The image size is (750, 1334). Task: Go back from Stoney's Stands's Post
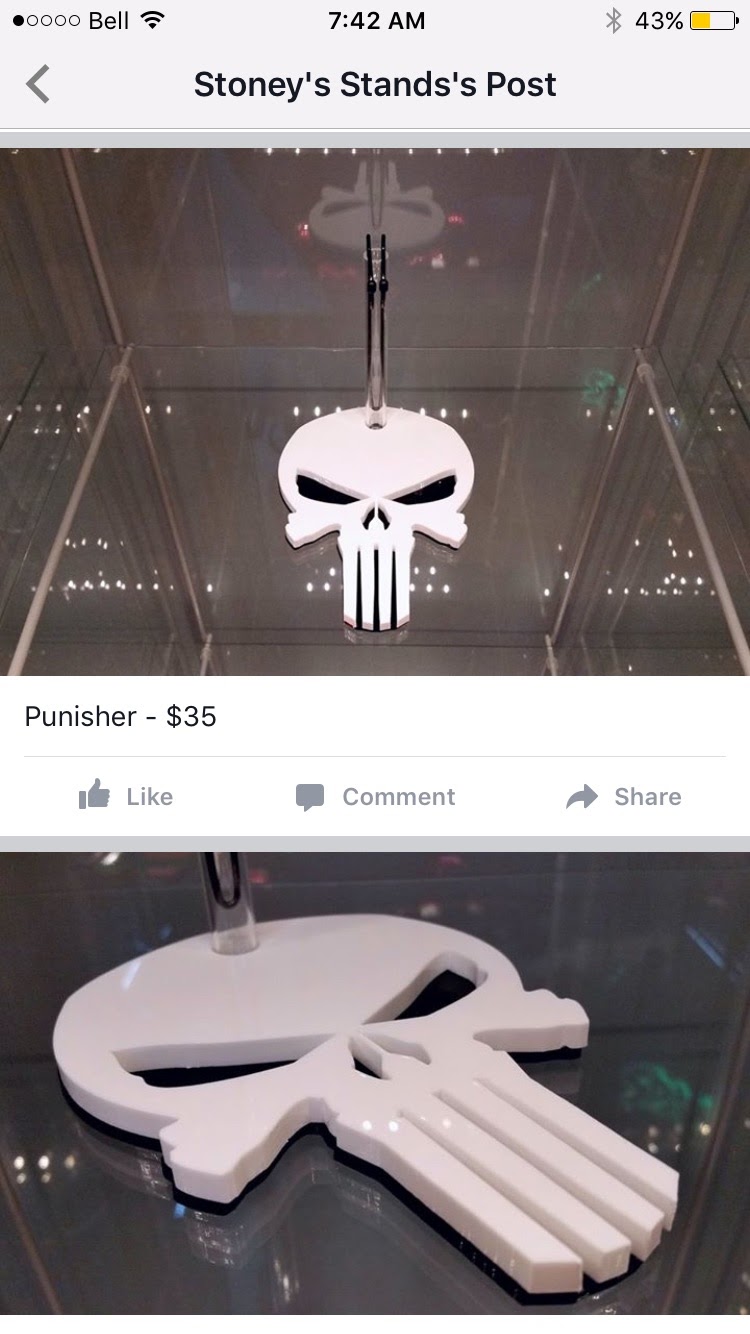pos(38,84)
